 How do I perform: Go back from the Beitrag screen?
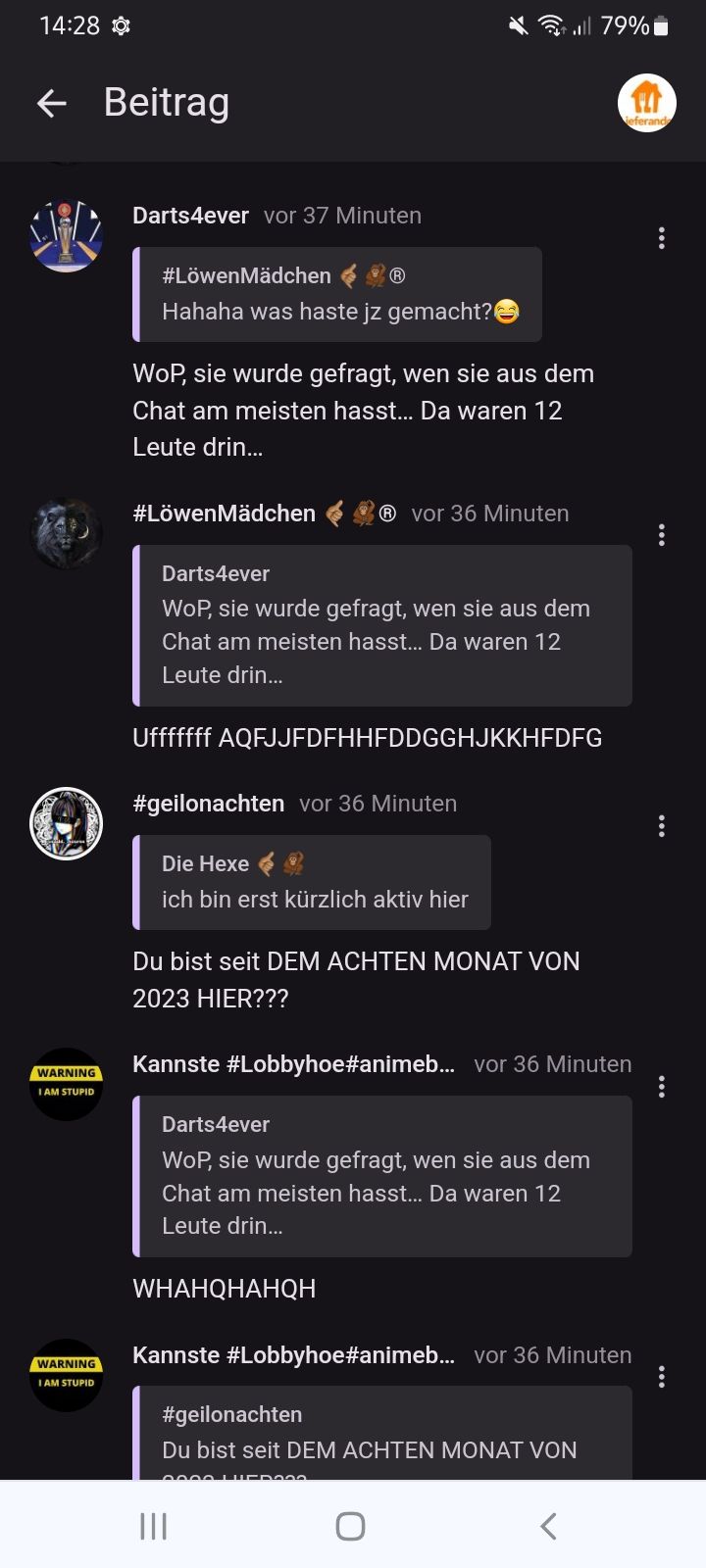tap(51, 103)
